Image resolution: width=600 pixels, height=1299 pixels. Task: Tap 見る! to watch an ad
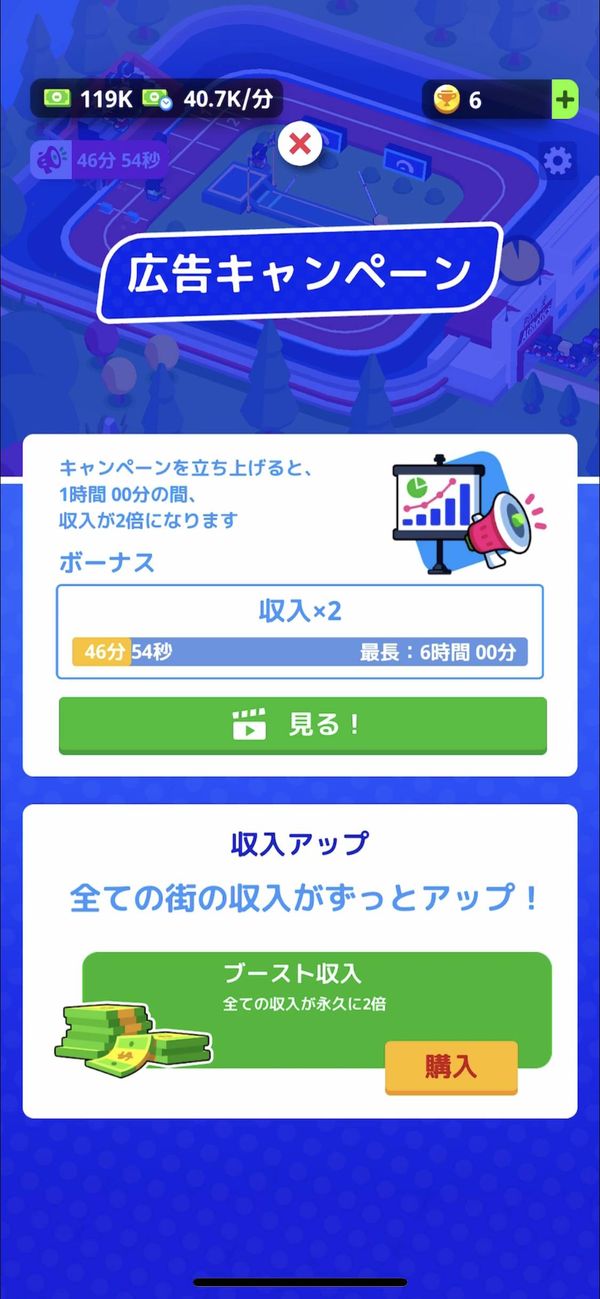click(x=303, y=725)
